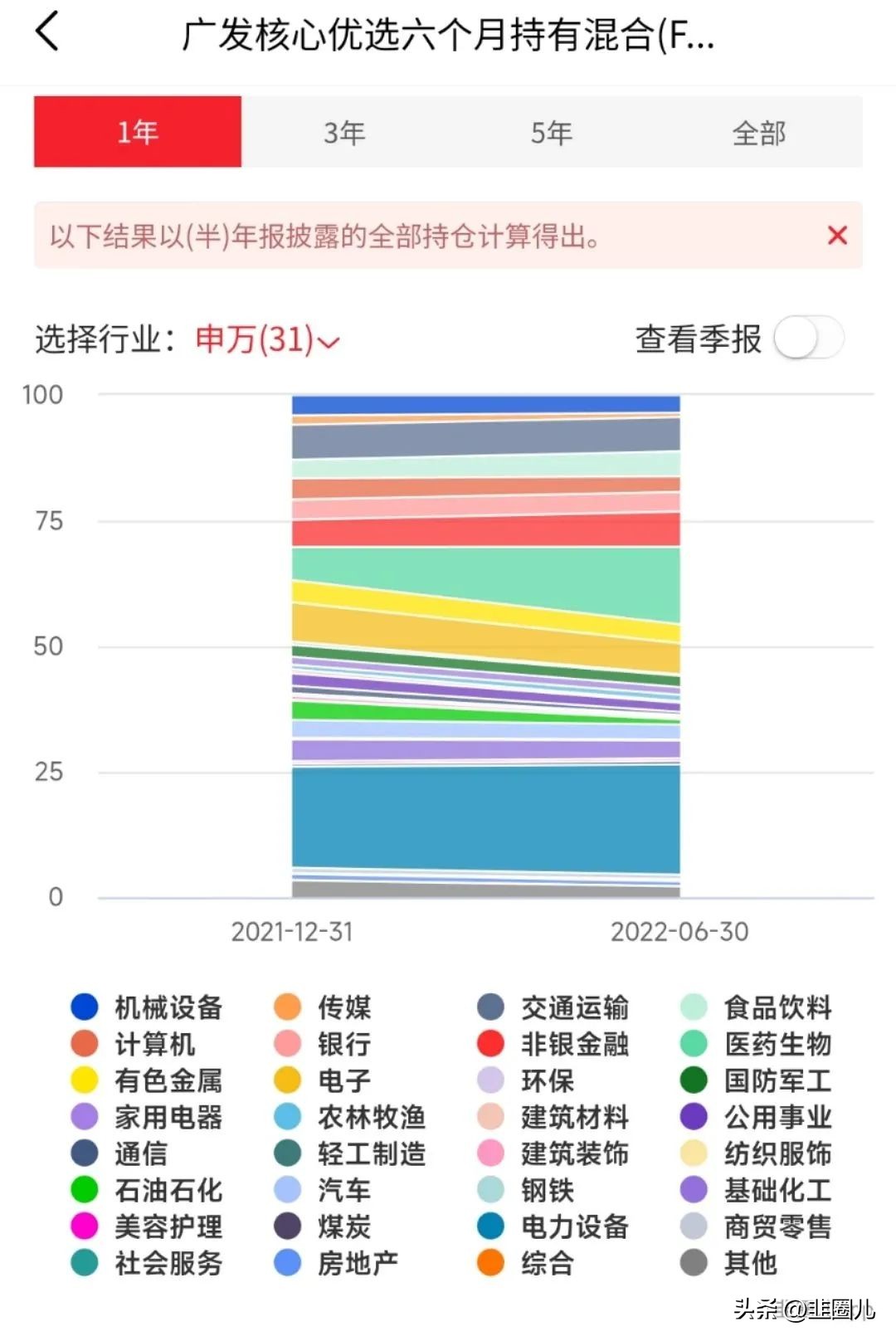Click the 电力设备 legend color dot
The width and height of the screenshot is (896, 1341).
(x=491, y=1226)
